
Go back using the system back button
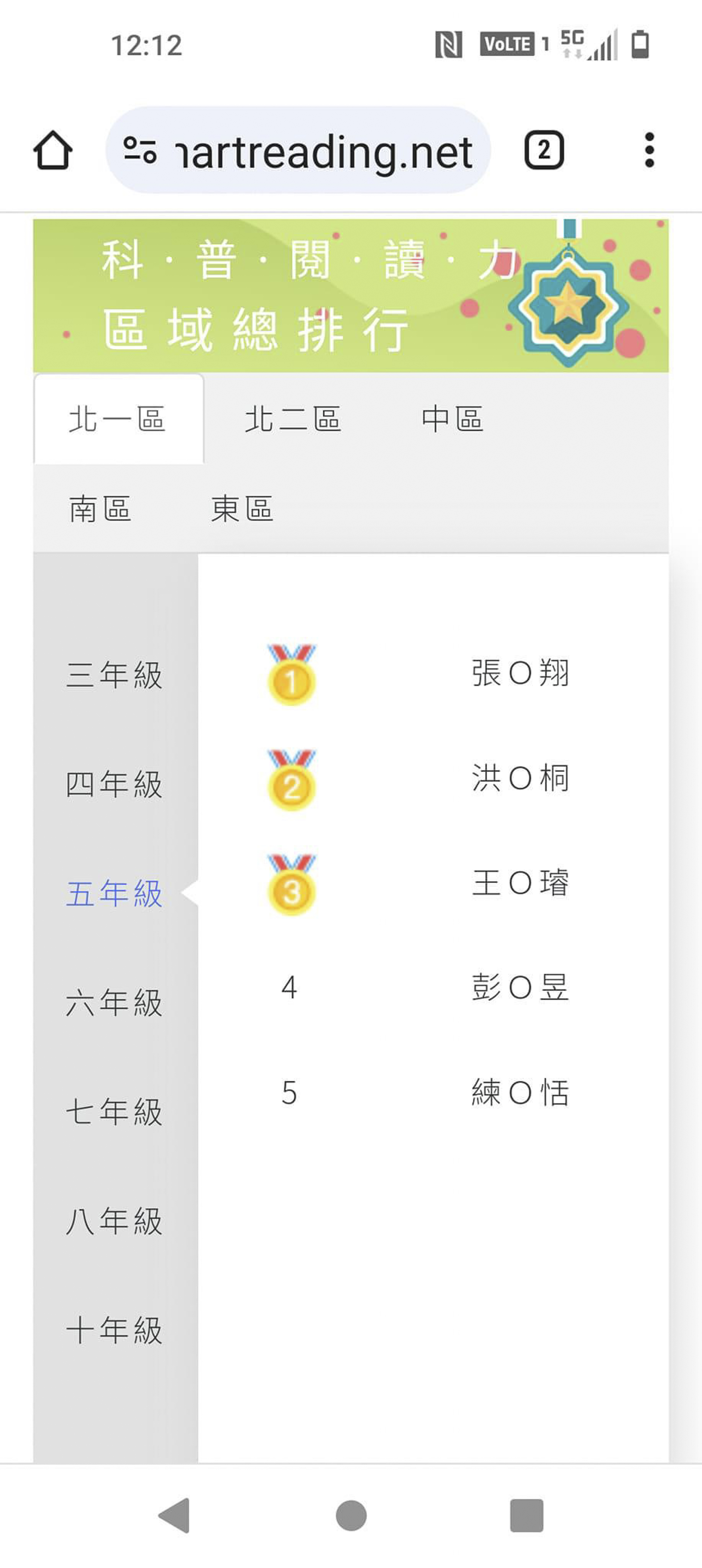click(x=175, y=1515)
